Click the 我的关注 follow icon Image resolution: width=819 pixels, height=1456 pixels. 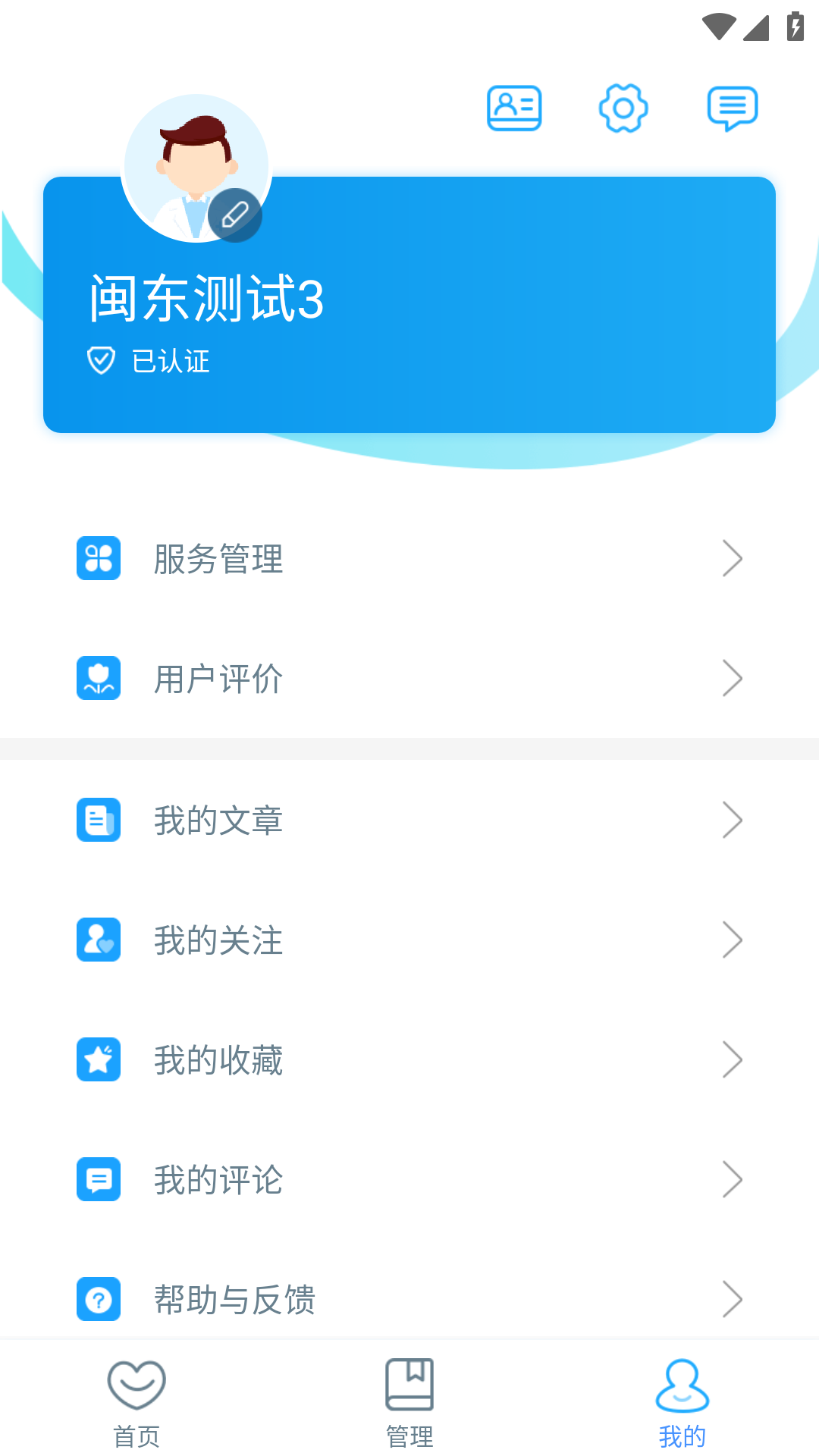[98, 940]
